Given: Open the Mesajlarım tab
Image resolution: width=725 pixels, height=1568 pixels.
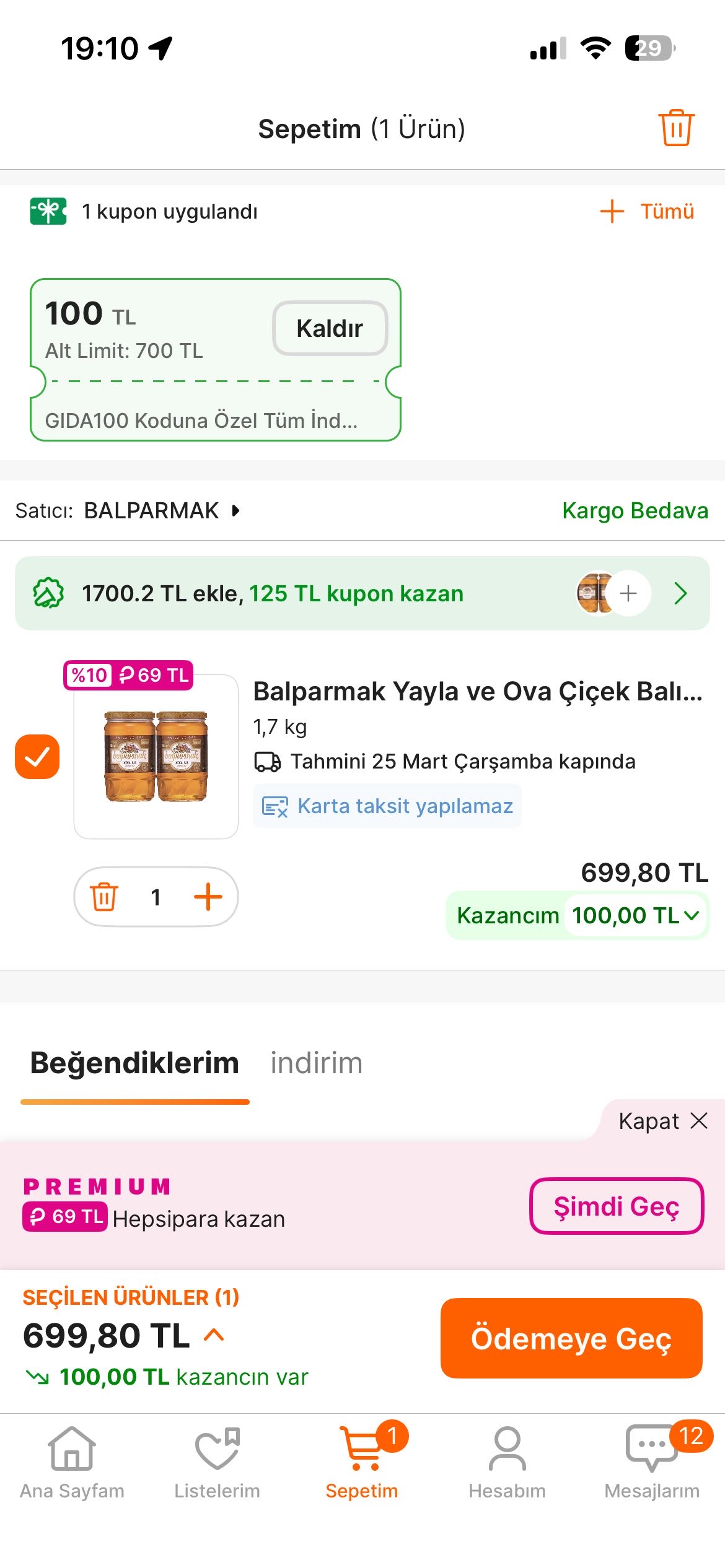Looking at the screenshot, I should tap(652, 1463).
